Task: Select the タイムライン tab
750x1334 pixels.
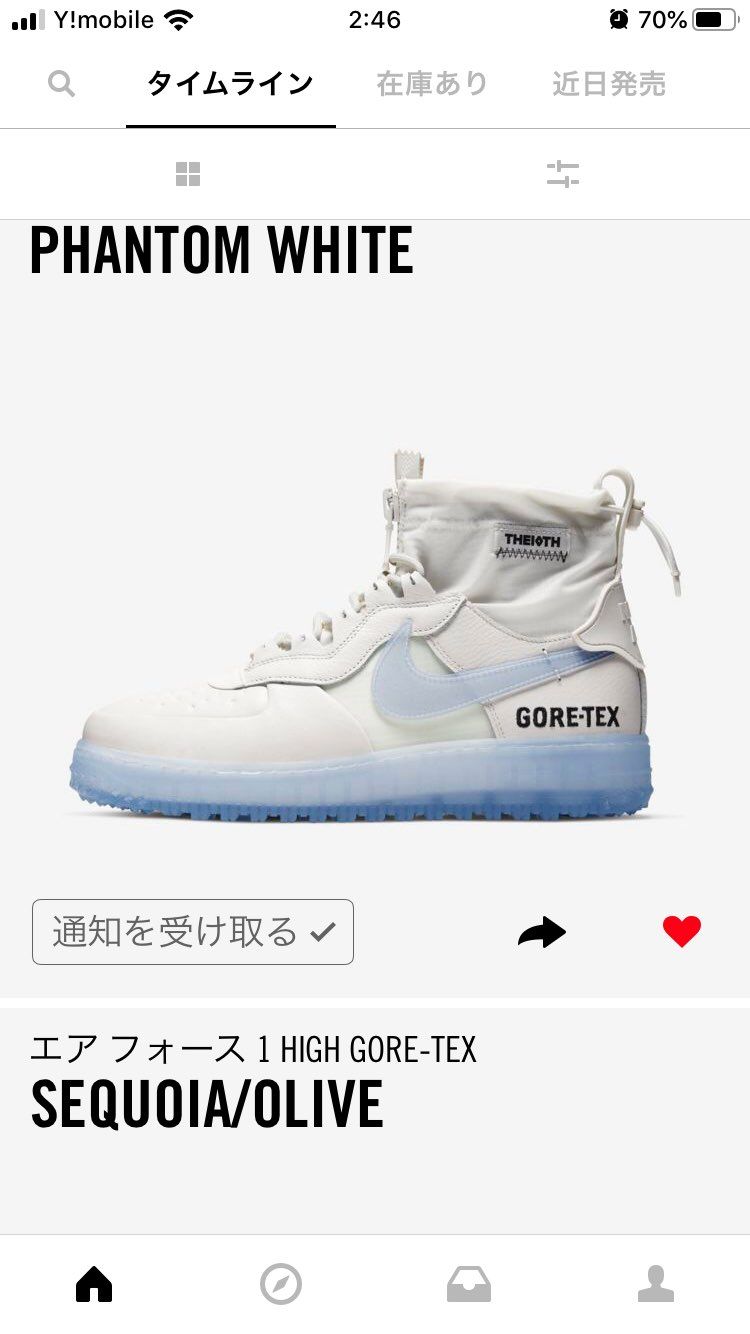Action: (x=231, y=84)
